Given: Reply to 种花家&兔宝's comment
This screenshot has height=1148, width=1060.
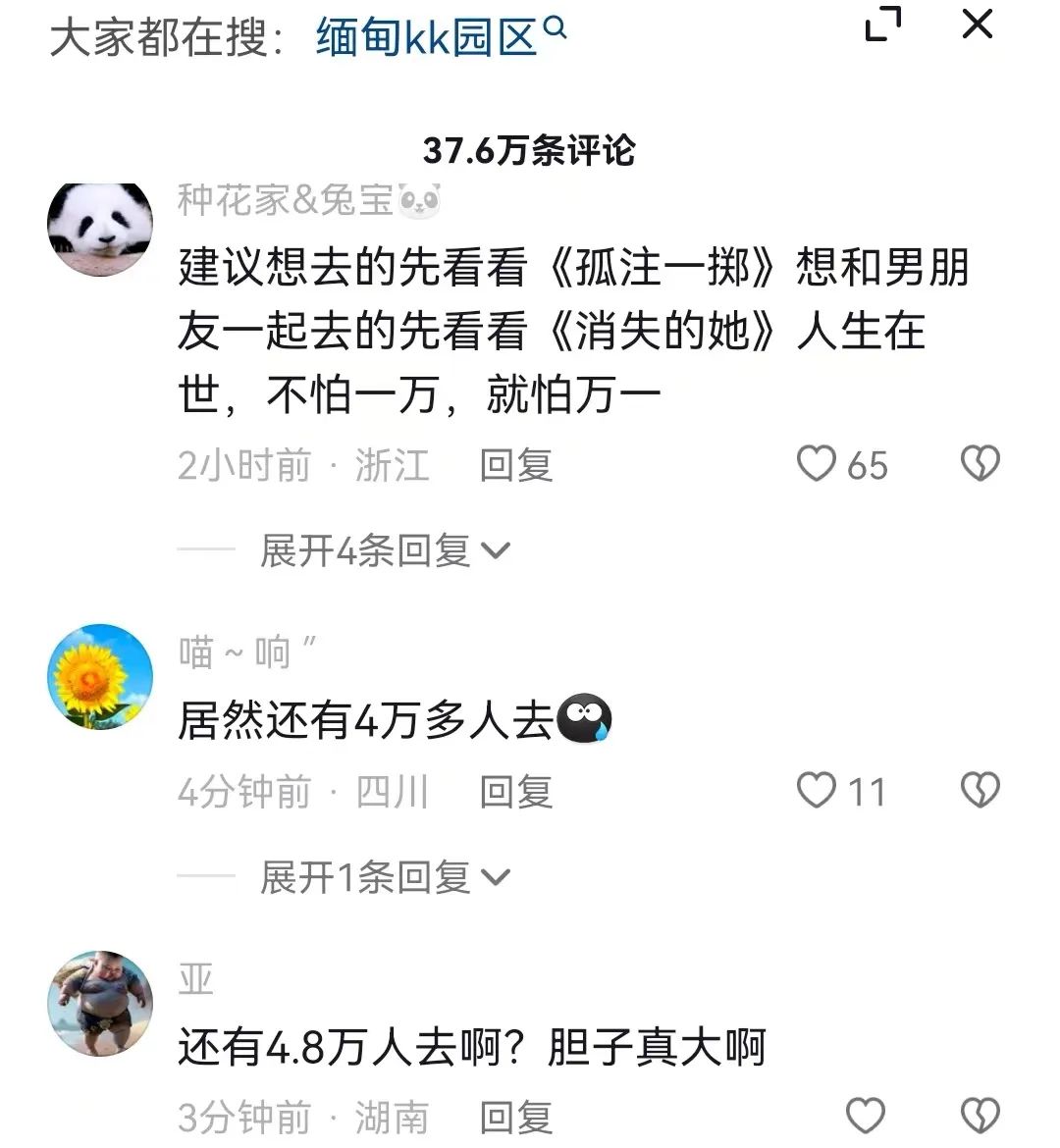Looking at the screenshot, I should coord(516,464).
